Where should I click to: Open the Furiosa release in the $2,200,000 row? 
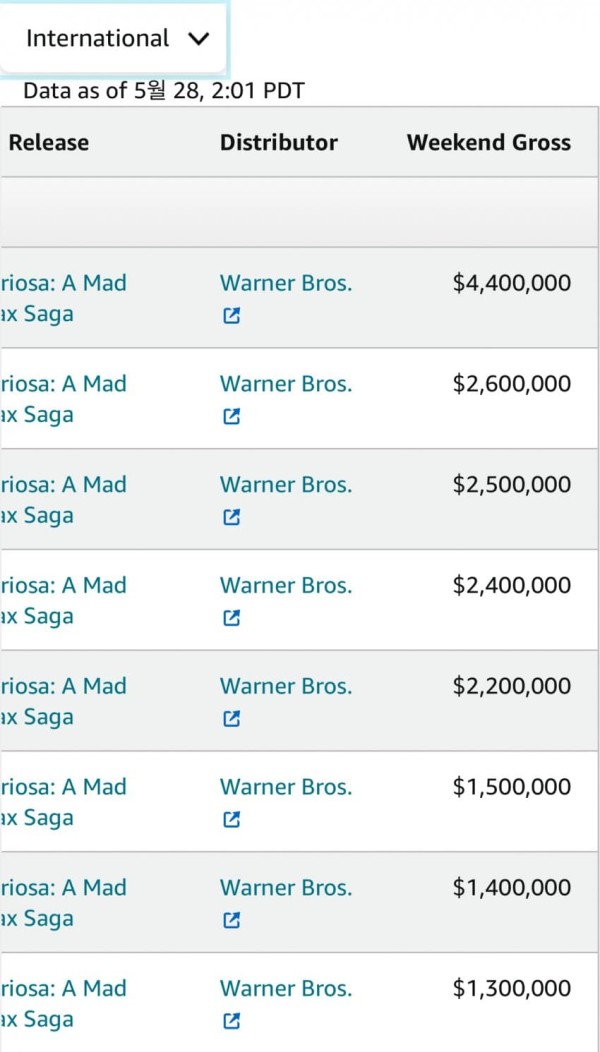pyautogui.click(x=64, y=701)
